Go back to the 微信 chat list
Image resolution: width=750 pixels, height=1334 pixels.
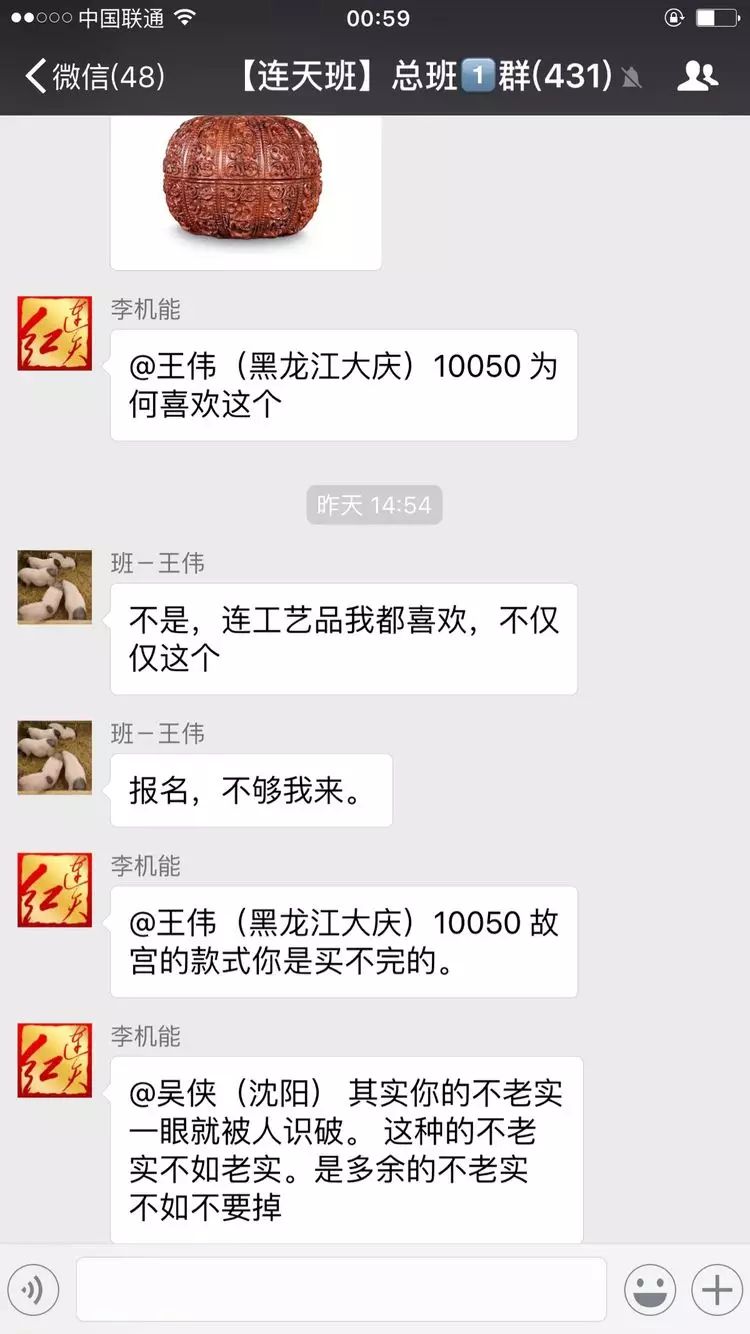[95, 77]
